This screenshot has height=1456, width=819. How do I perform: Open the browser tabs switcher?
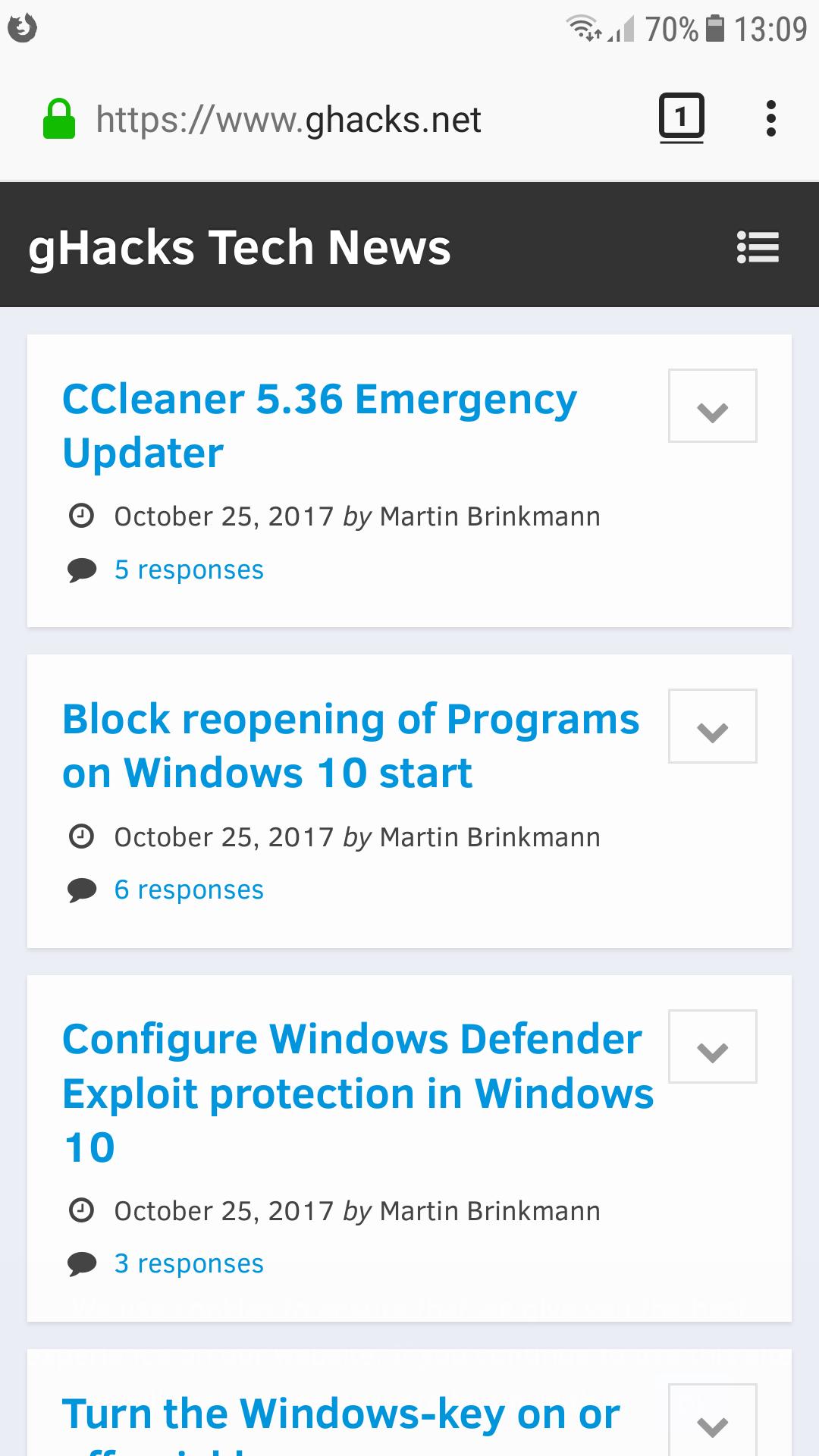[681, 118]
